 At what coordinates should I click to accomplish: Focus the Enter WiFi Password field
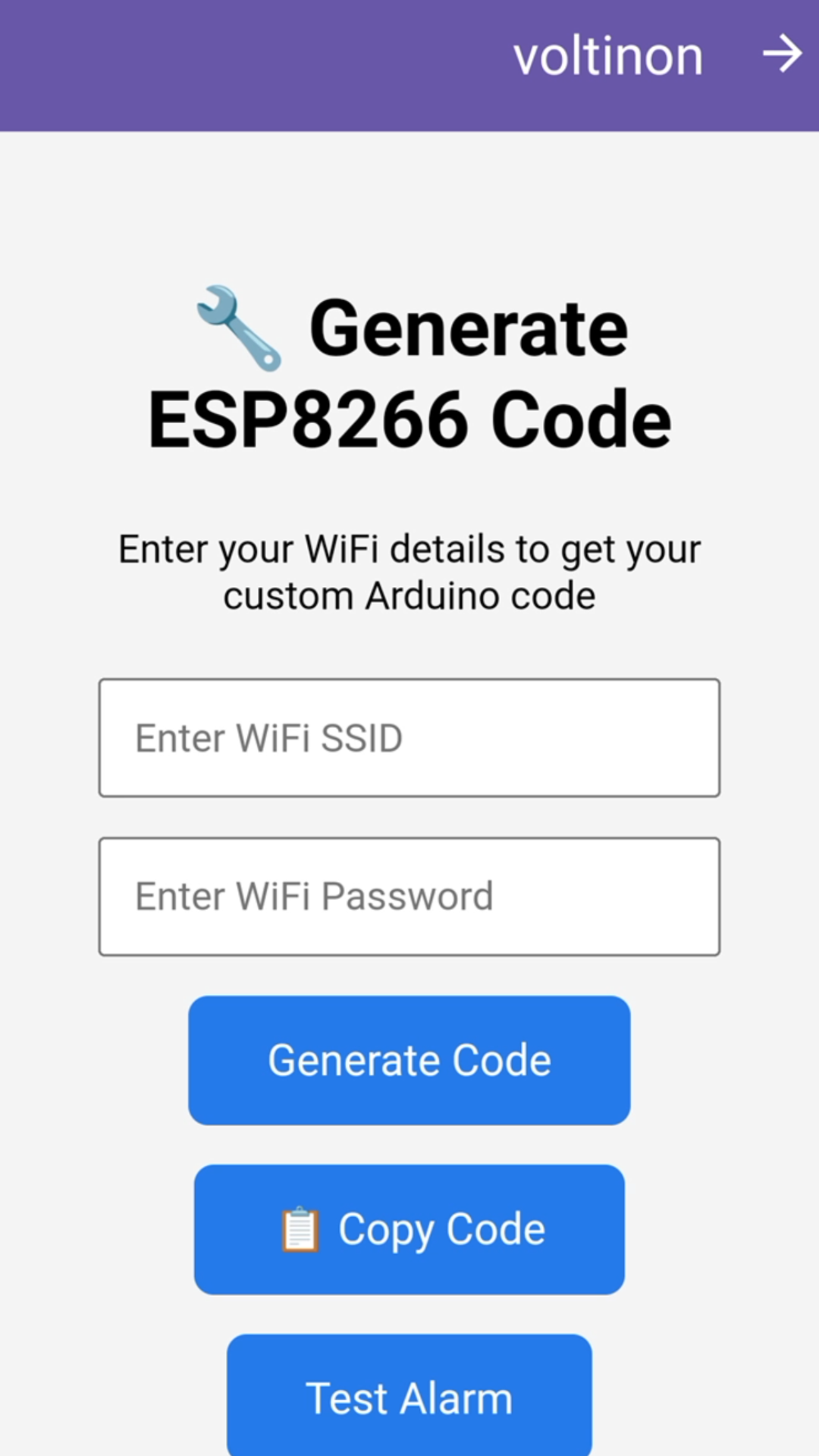(x=409, y=896)
